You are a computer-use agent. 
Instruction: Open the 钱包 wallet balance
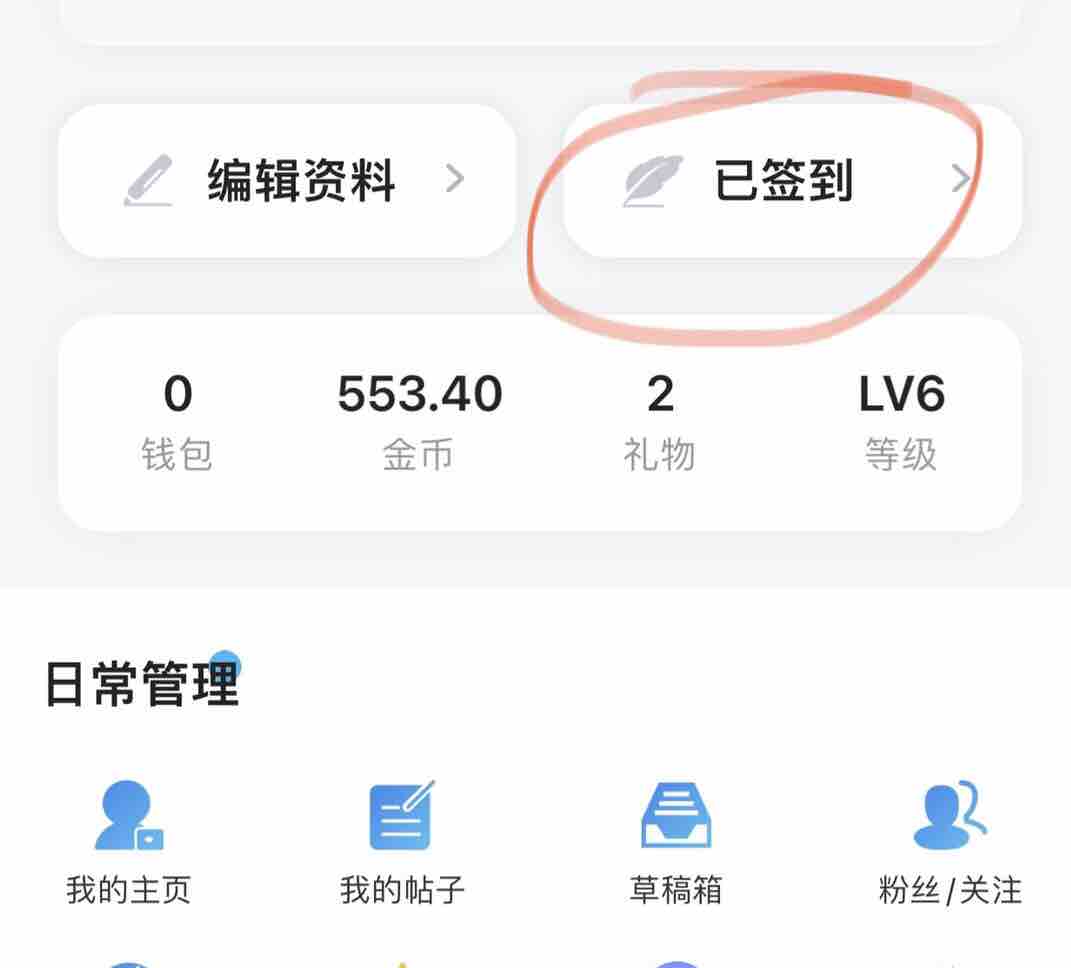[177, 422]
